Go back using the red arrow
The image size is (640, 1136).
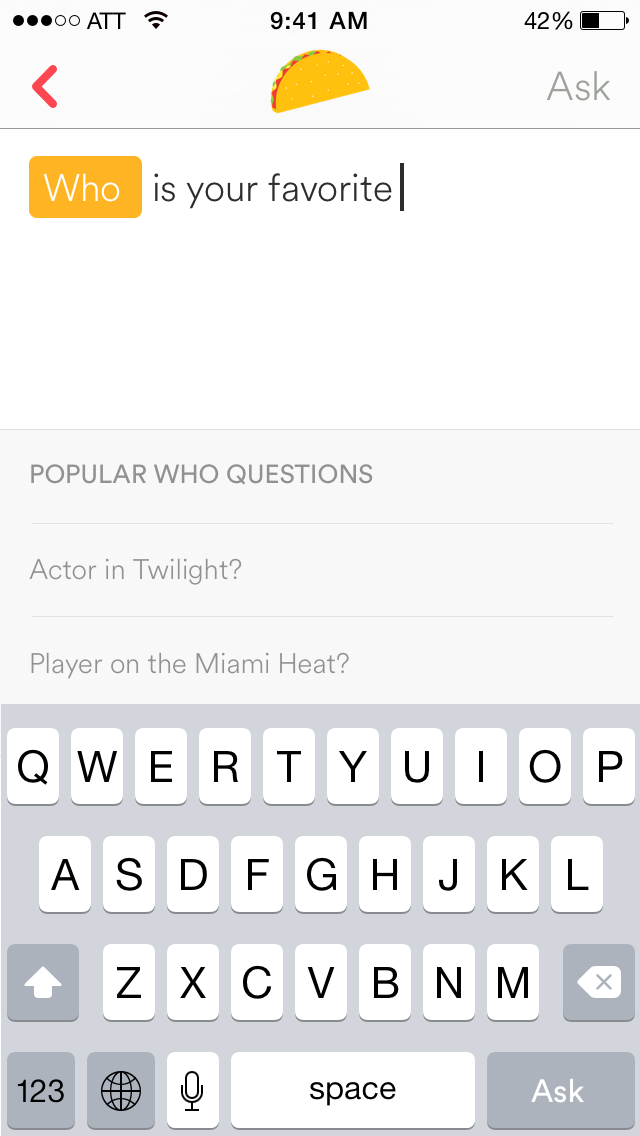[x=45, y=87]
